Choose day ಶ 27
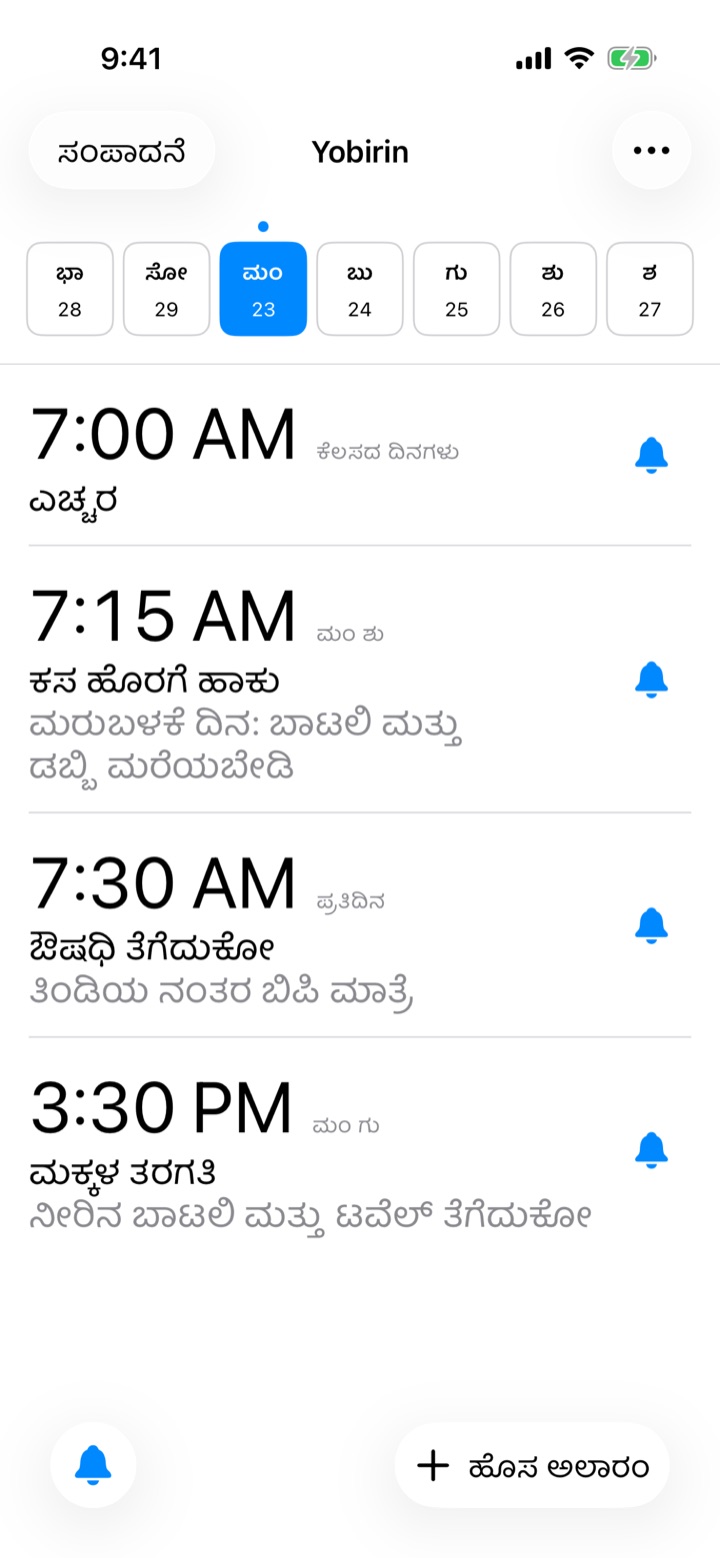 650,289
